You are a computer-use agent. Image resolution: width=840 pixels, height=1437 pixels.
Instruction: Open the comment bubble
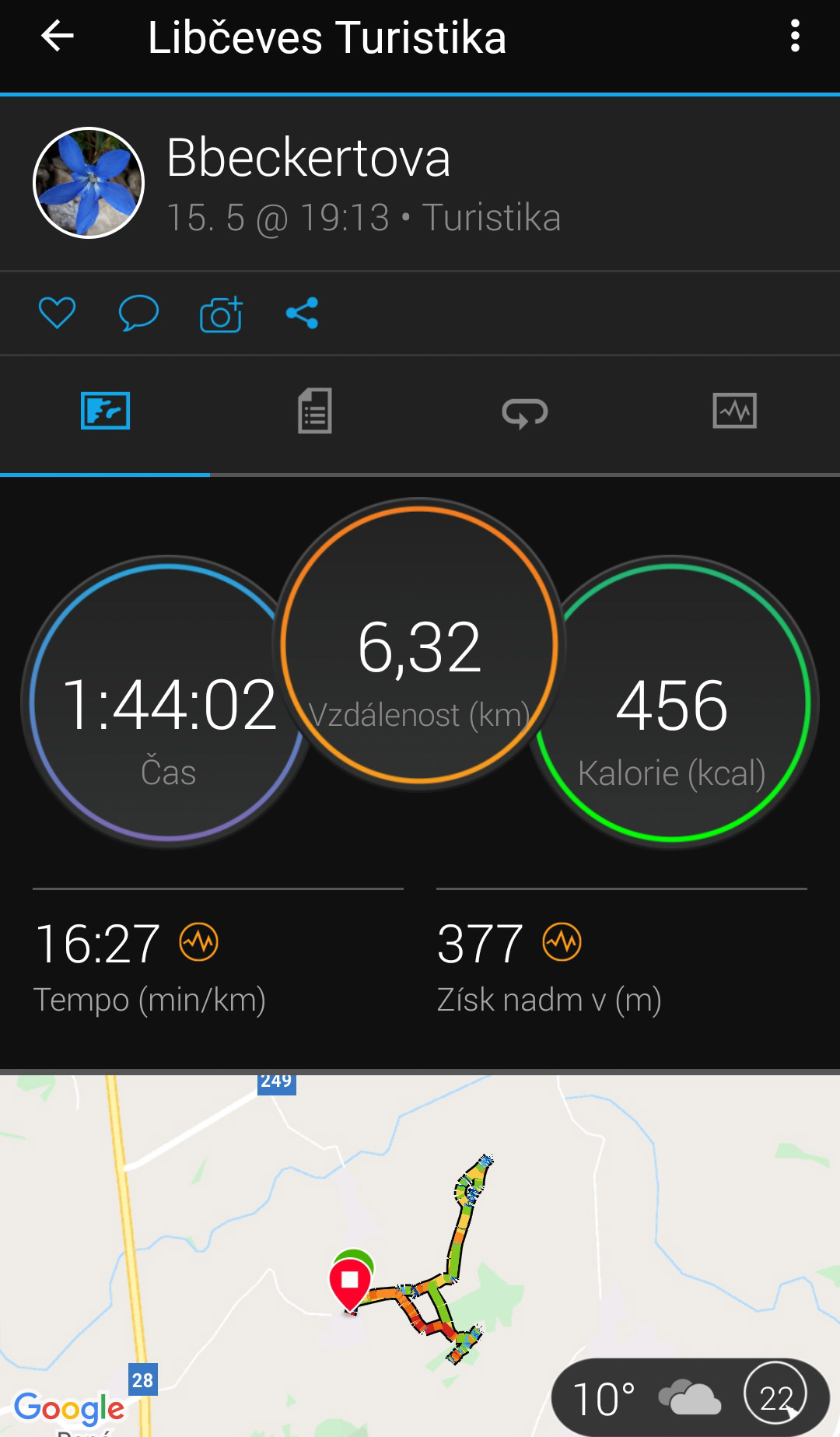point(138,314)
